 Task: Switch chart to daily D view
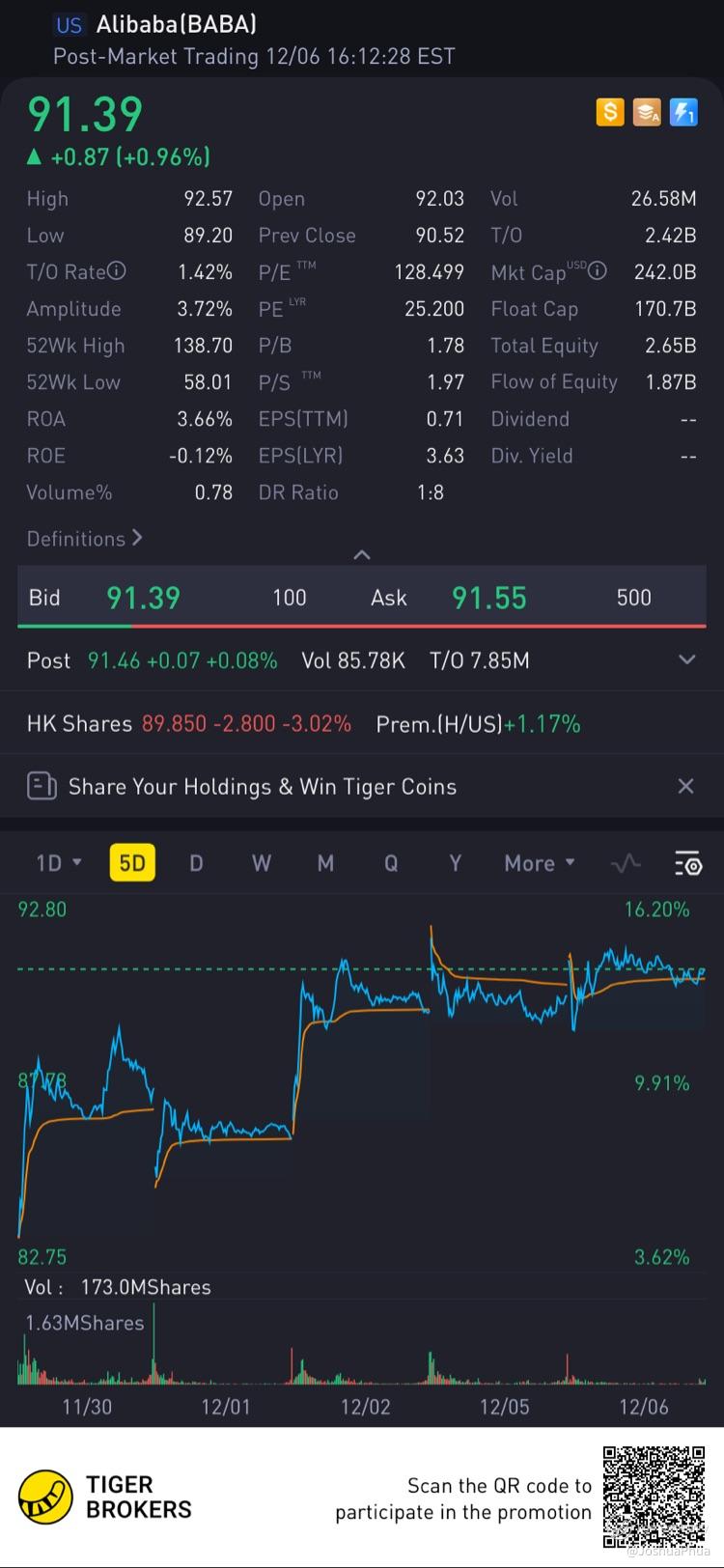(196, 863)
